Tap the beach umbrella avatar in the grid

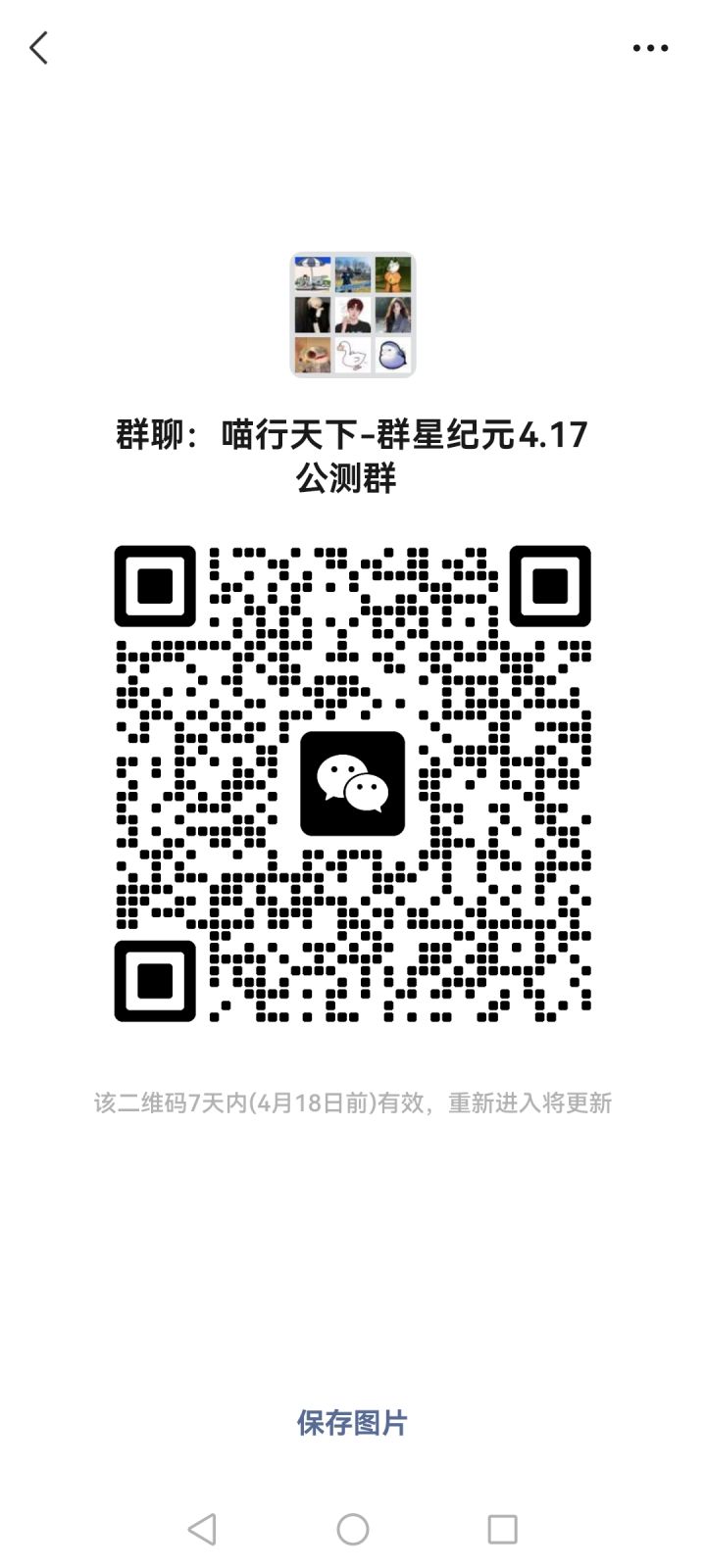point(312,272)
